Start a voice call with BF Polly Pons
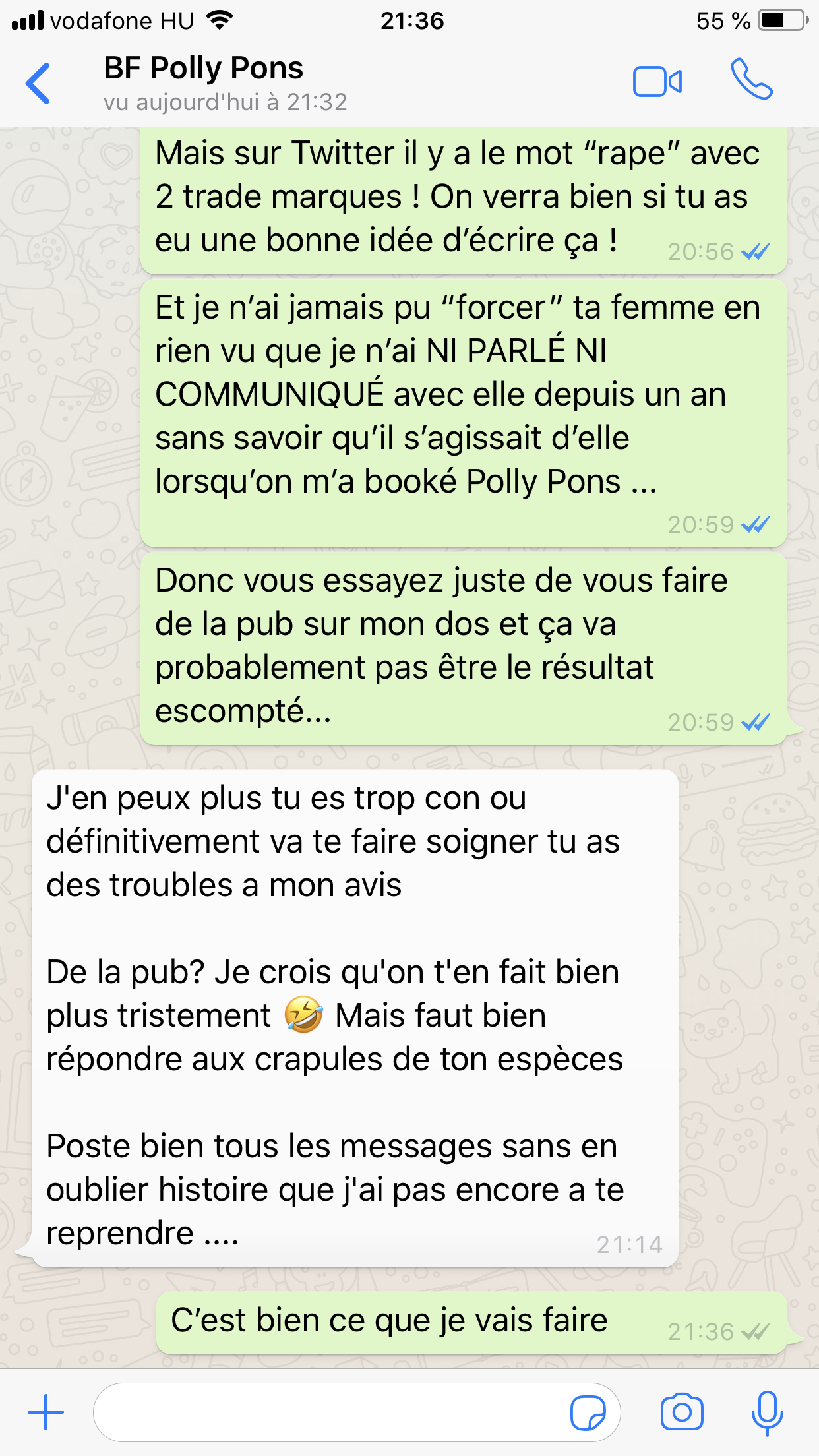This screenshot has height=1456, width=819. click(751, 80)
